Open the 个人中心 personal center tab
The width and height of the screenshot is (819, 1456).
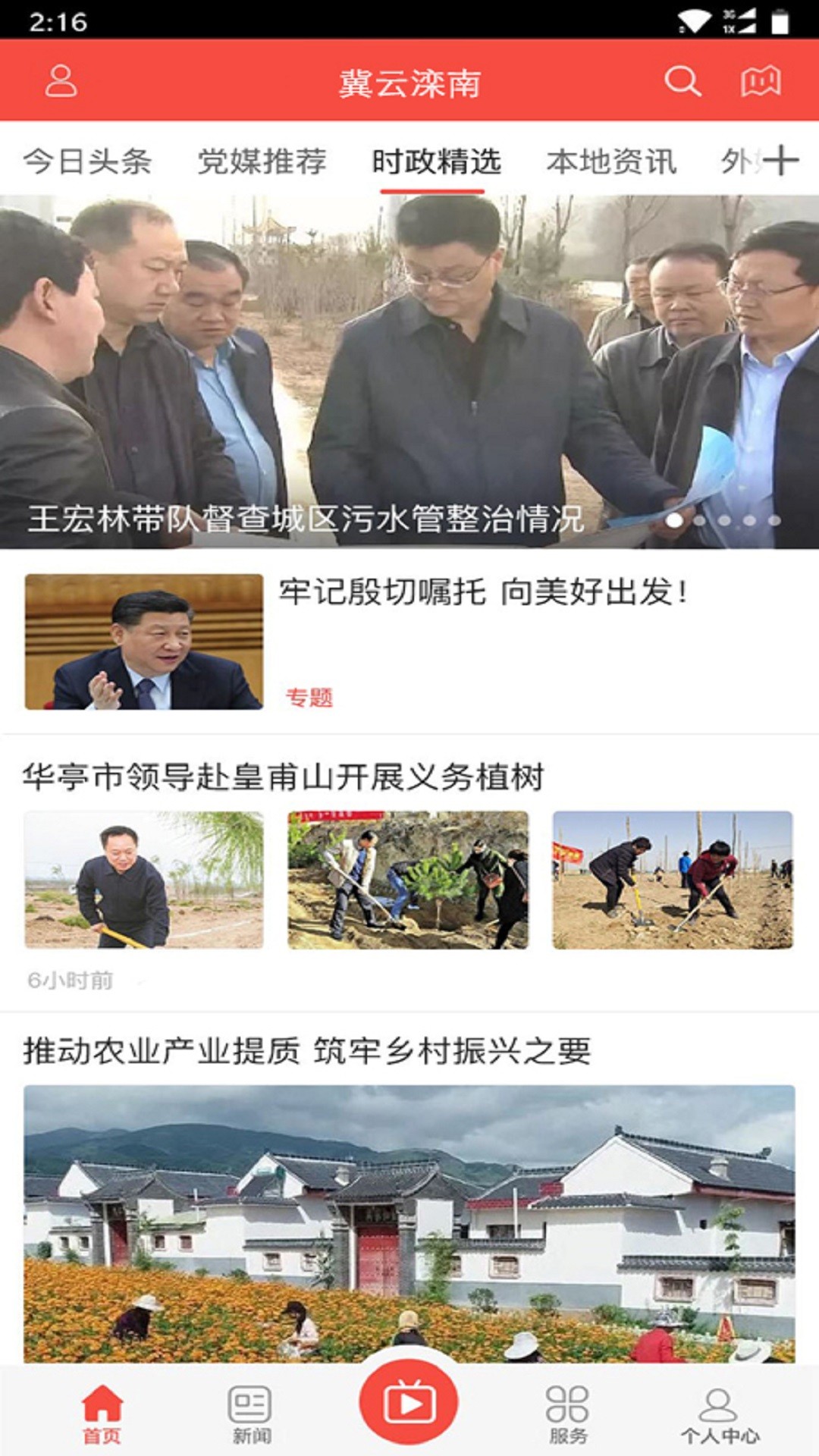tap(719, 1414)
